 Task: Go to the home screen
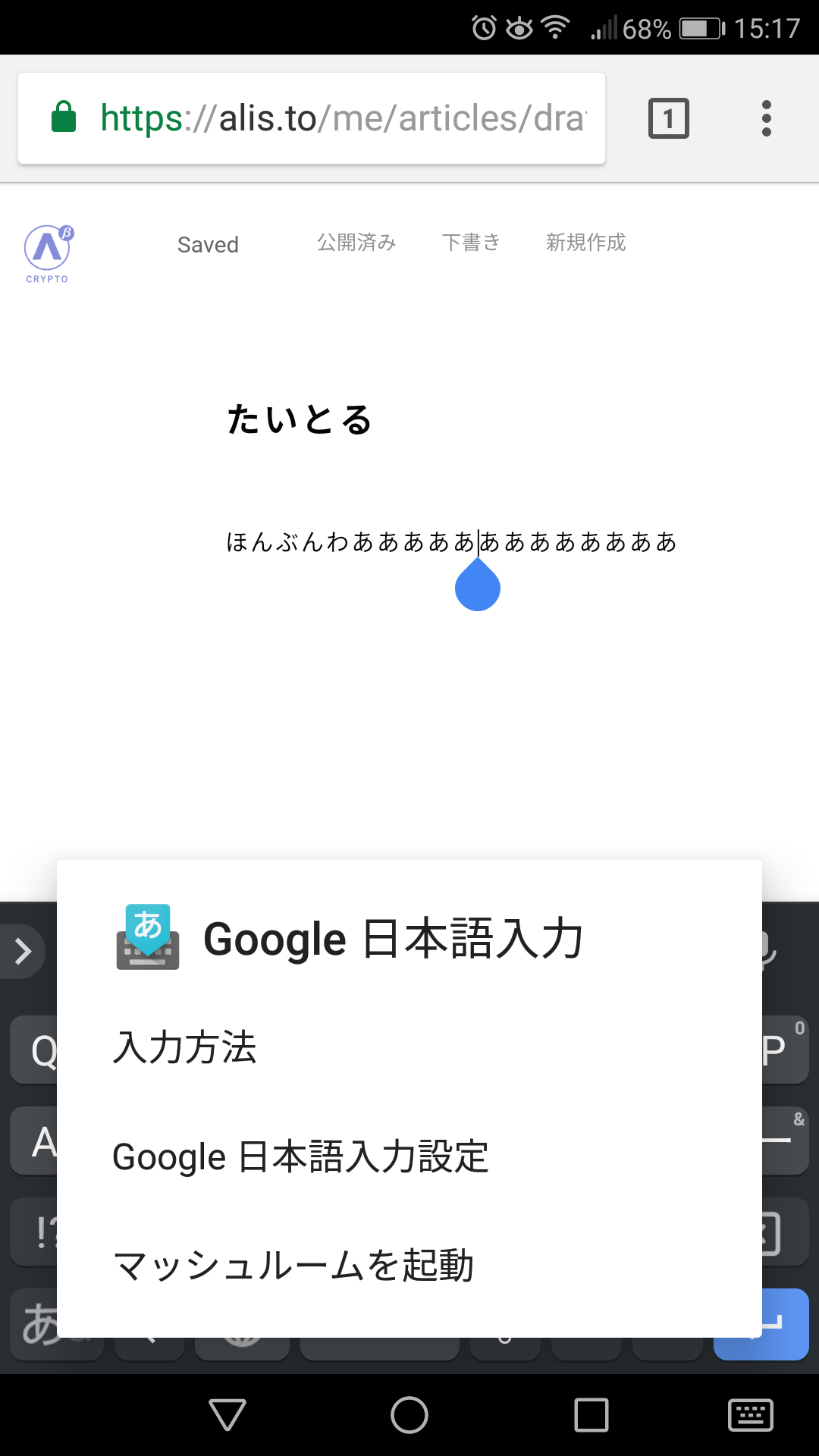pyautogui.click(x=409, y=1415)
